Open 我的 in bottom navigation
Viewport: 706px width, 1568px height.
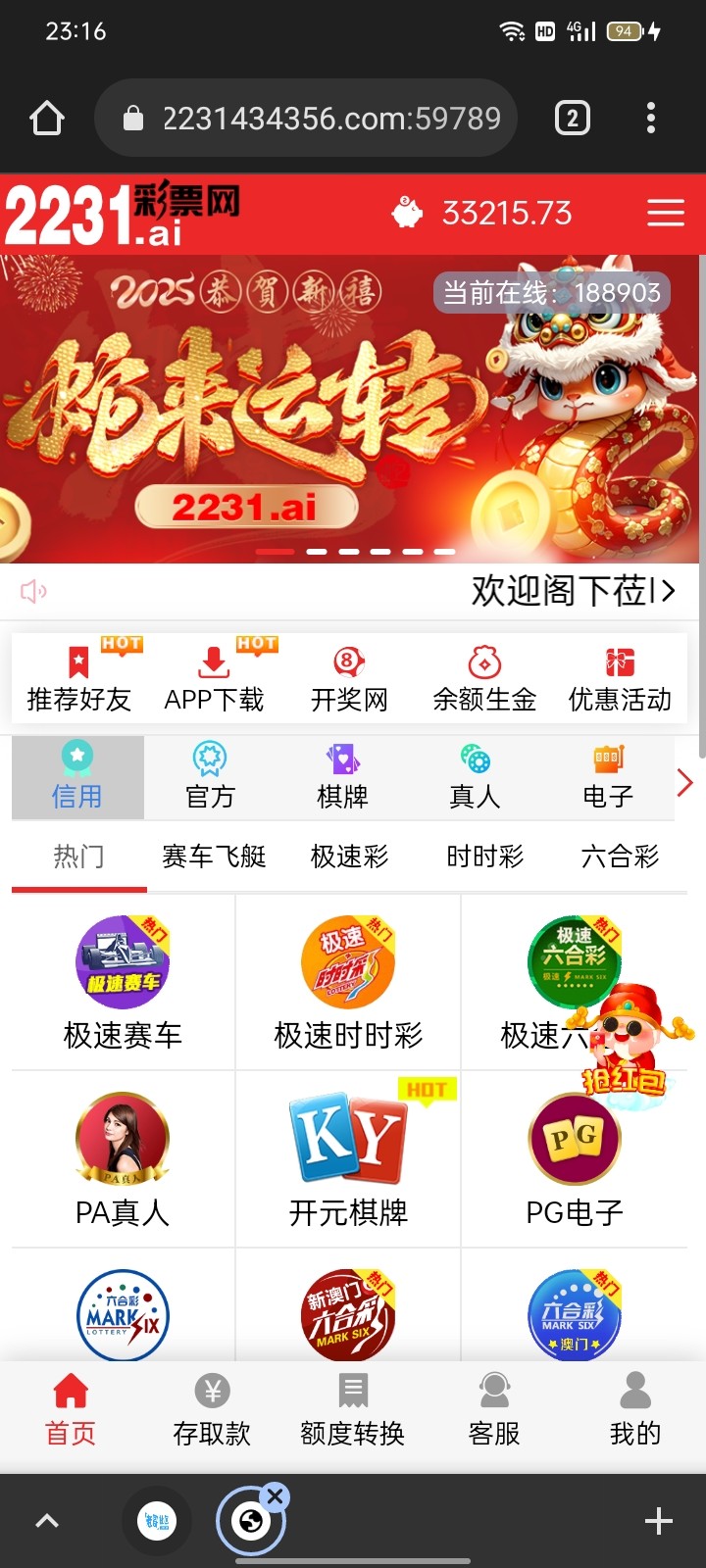[x=635, y=1411]
